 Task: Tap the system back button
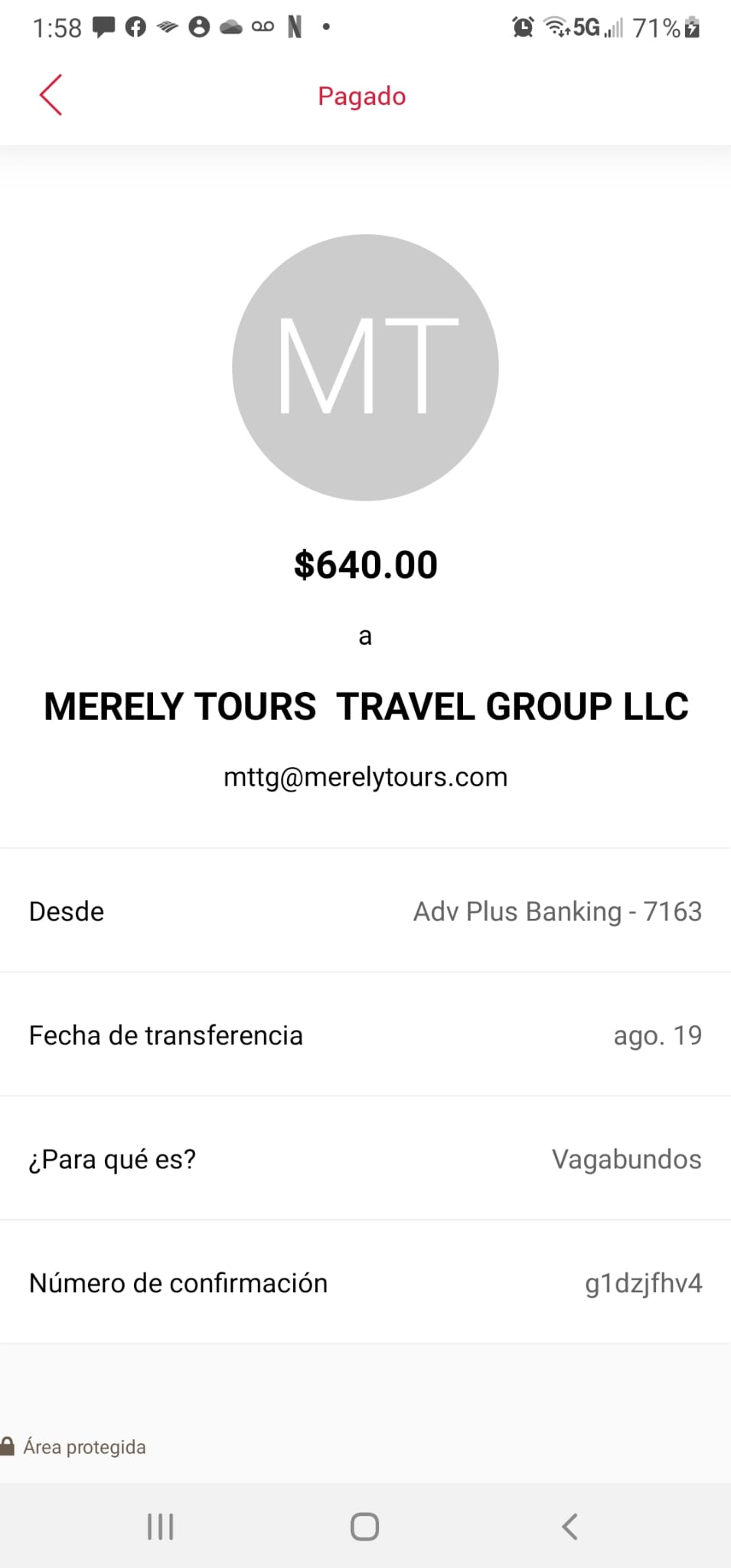(569, 1527)
